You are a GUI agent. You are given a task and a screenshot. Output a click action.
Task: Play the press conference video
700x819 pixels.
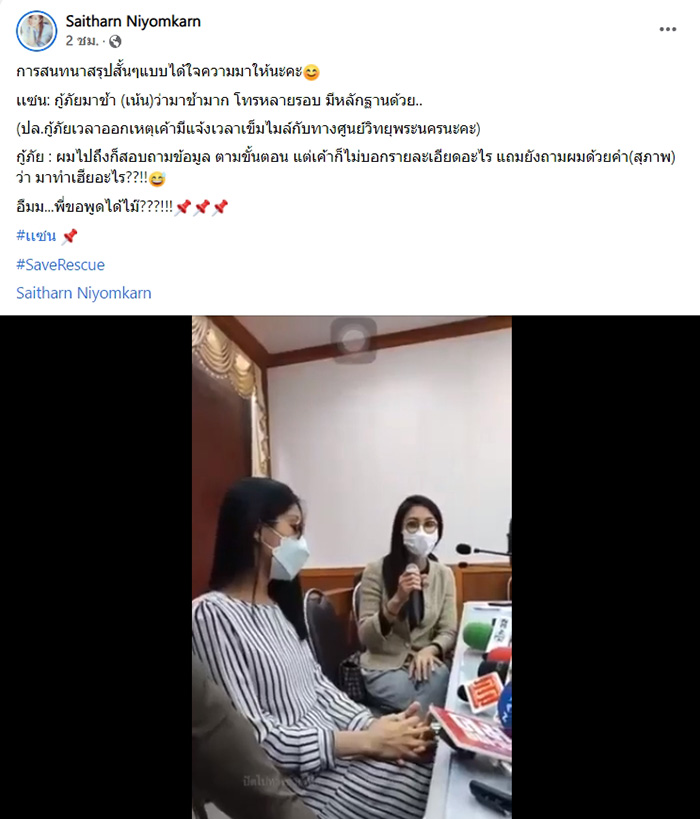351,567
